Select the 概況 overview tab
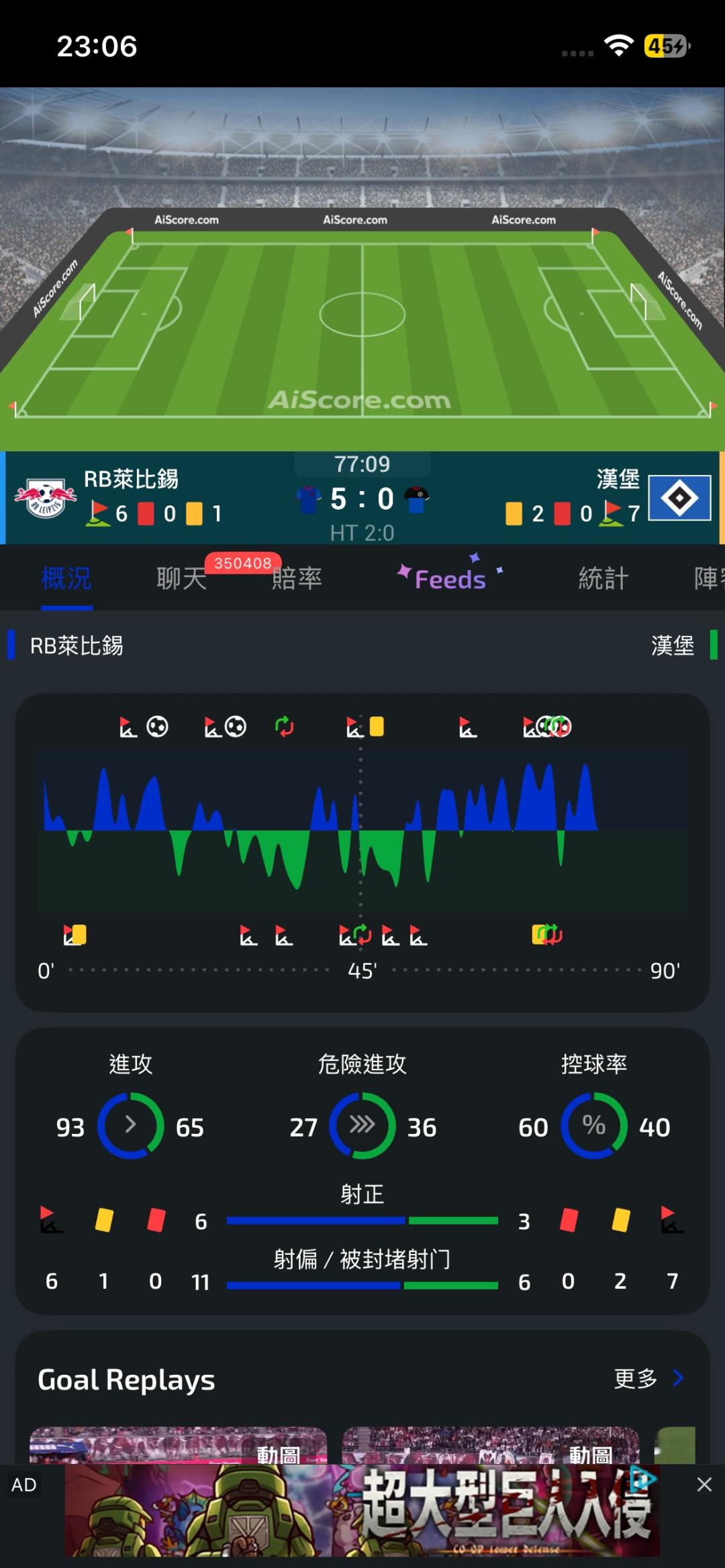 tap(66, 578)
